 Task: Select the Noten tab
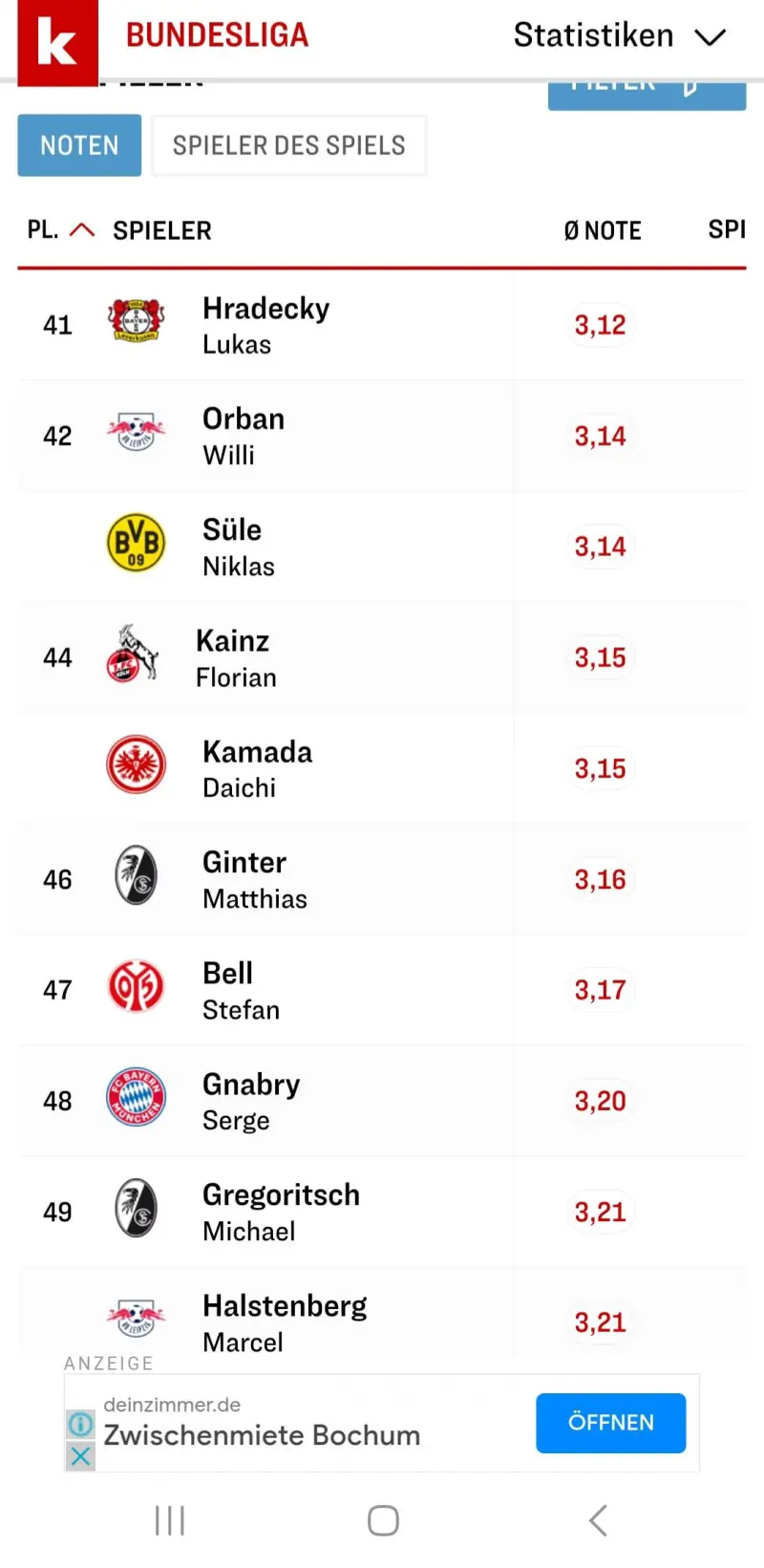[x=79, y=145]
